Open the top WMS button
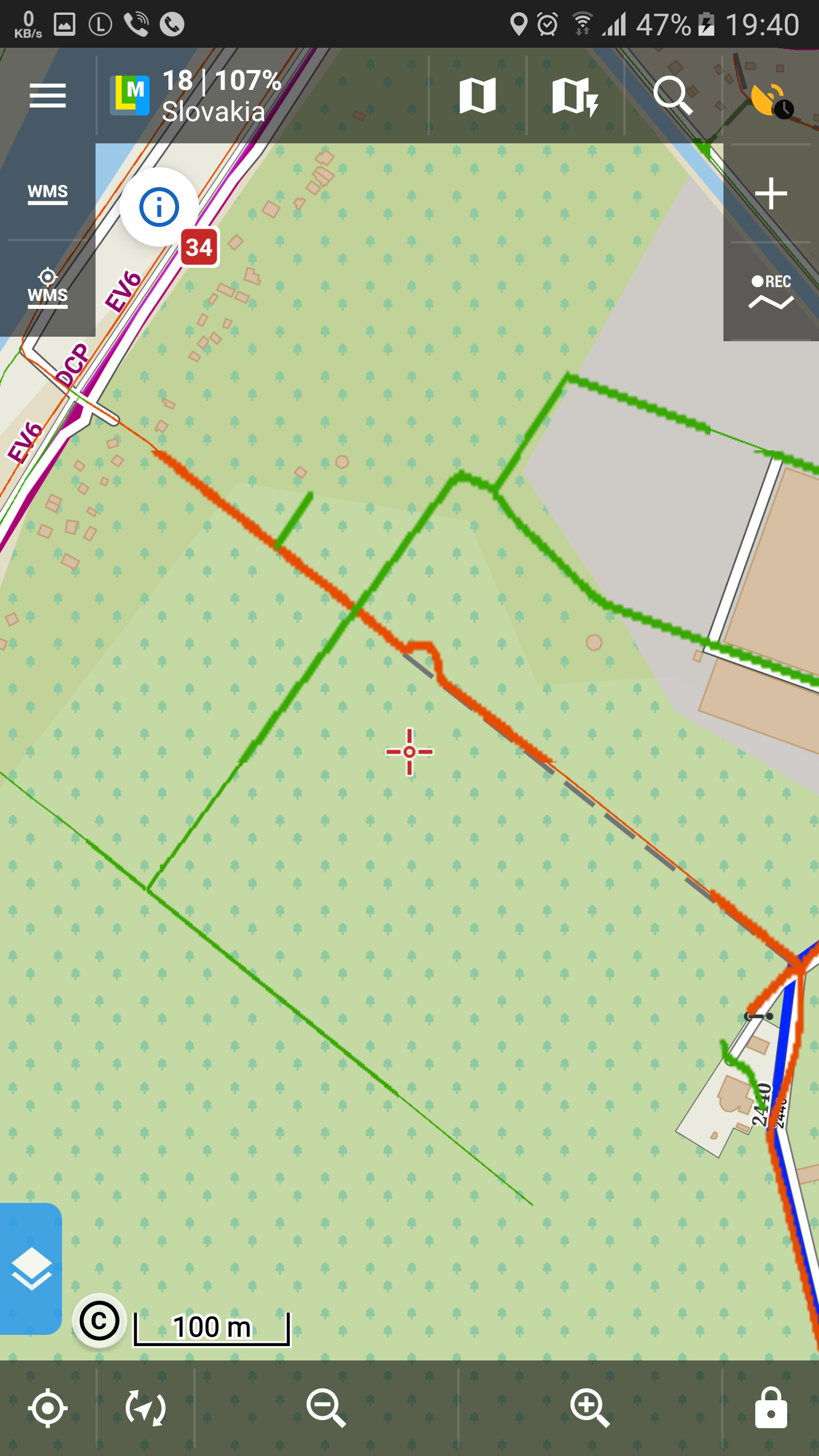819x1456 pixels. click(x=48, y=192)
